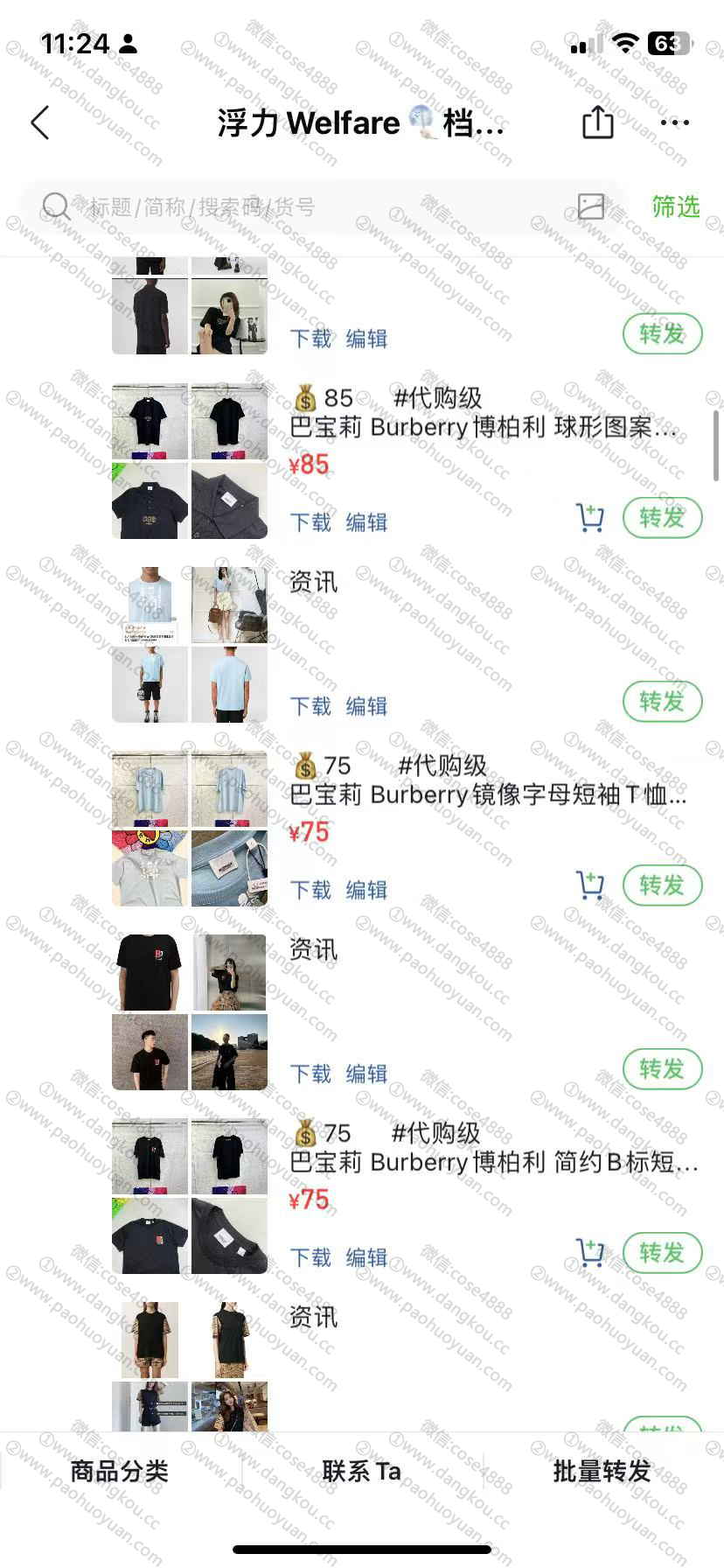Contact the seller via 联系Ta
Viewport: 724px width, 1568px height.
point(361,1472)
